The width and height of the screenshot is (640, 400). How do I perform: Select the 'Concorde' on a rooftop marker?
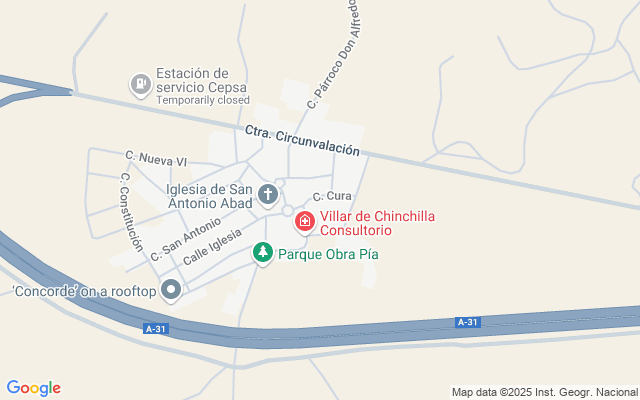click(171, 291)
